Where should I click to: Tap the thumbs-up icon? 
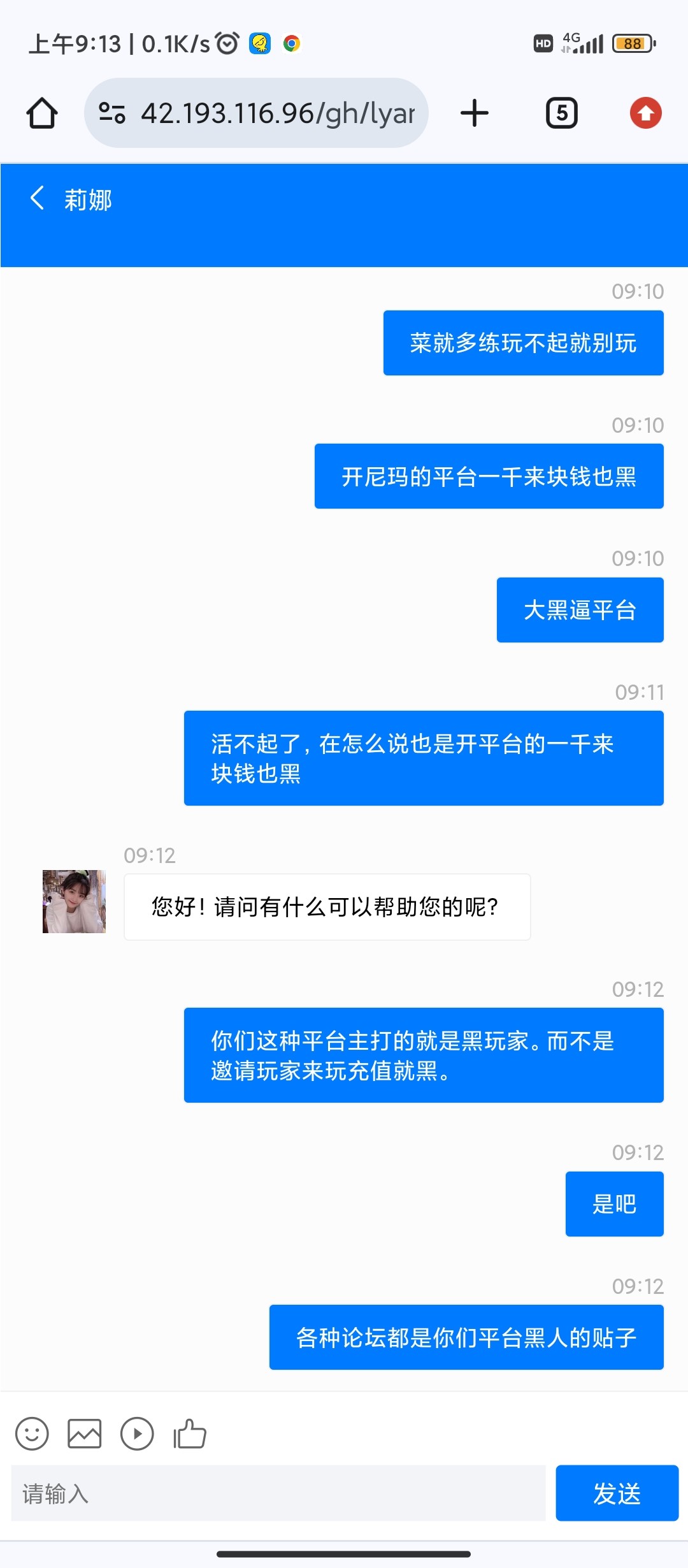190,1434
